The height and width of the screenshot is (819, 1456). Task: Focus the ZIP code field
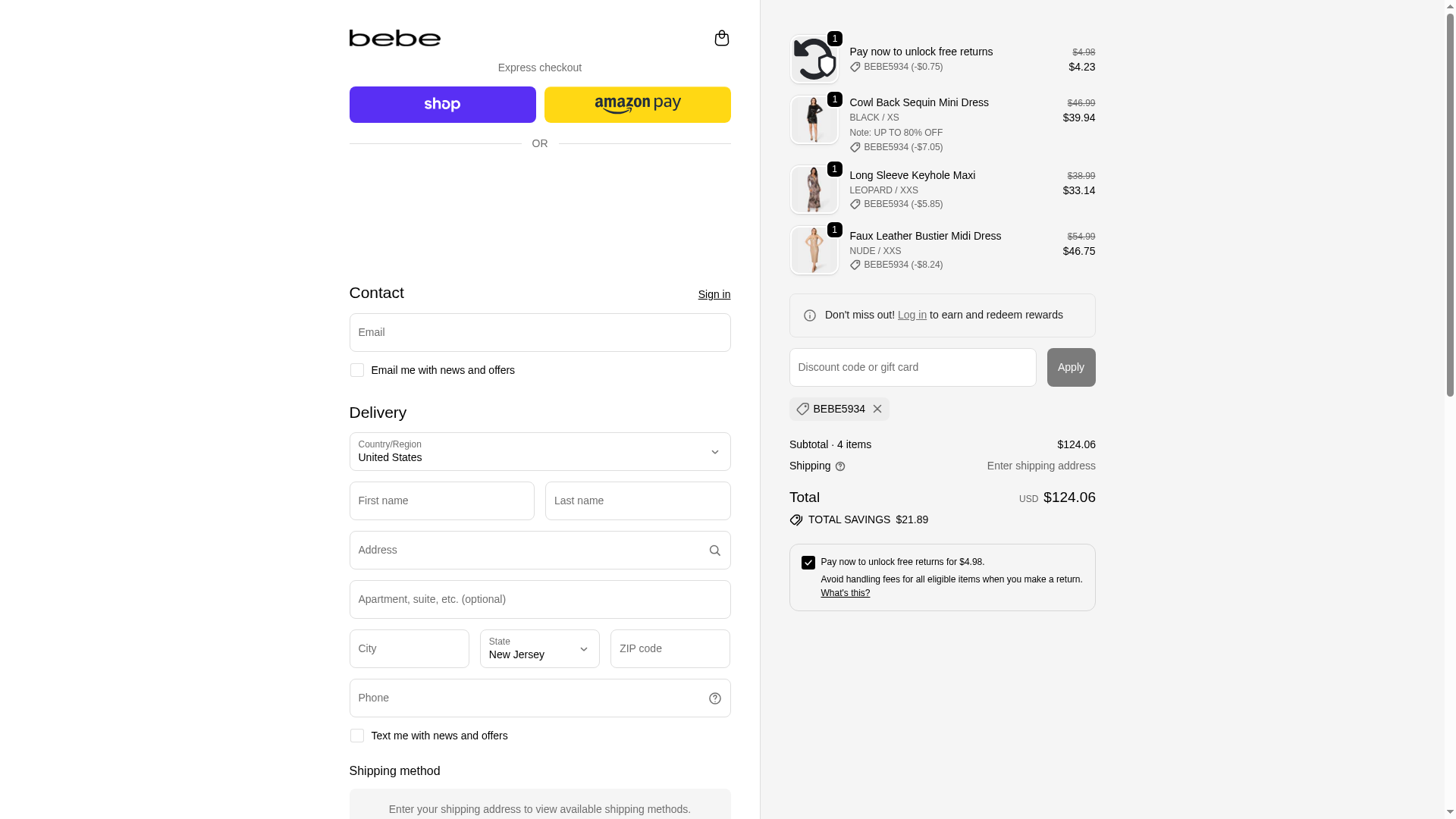[x=670, y=649]
